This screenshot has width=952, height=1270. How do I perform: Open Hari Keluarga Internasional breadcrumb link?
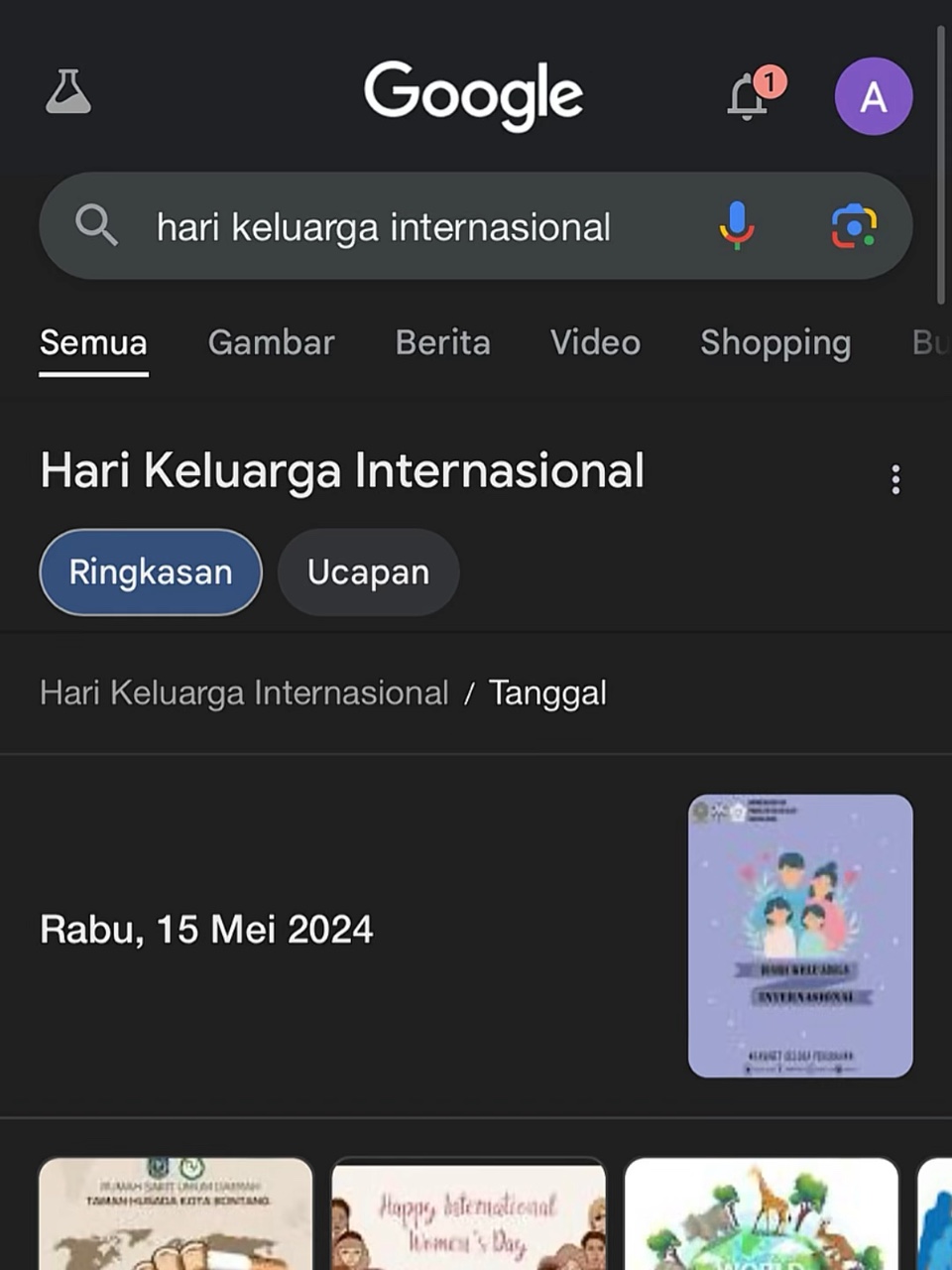pyautogui.click(x=244, y=693)
